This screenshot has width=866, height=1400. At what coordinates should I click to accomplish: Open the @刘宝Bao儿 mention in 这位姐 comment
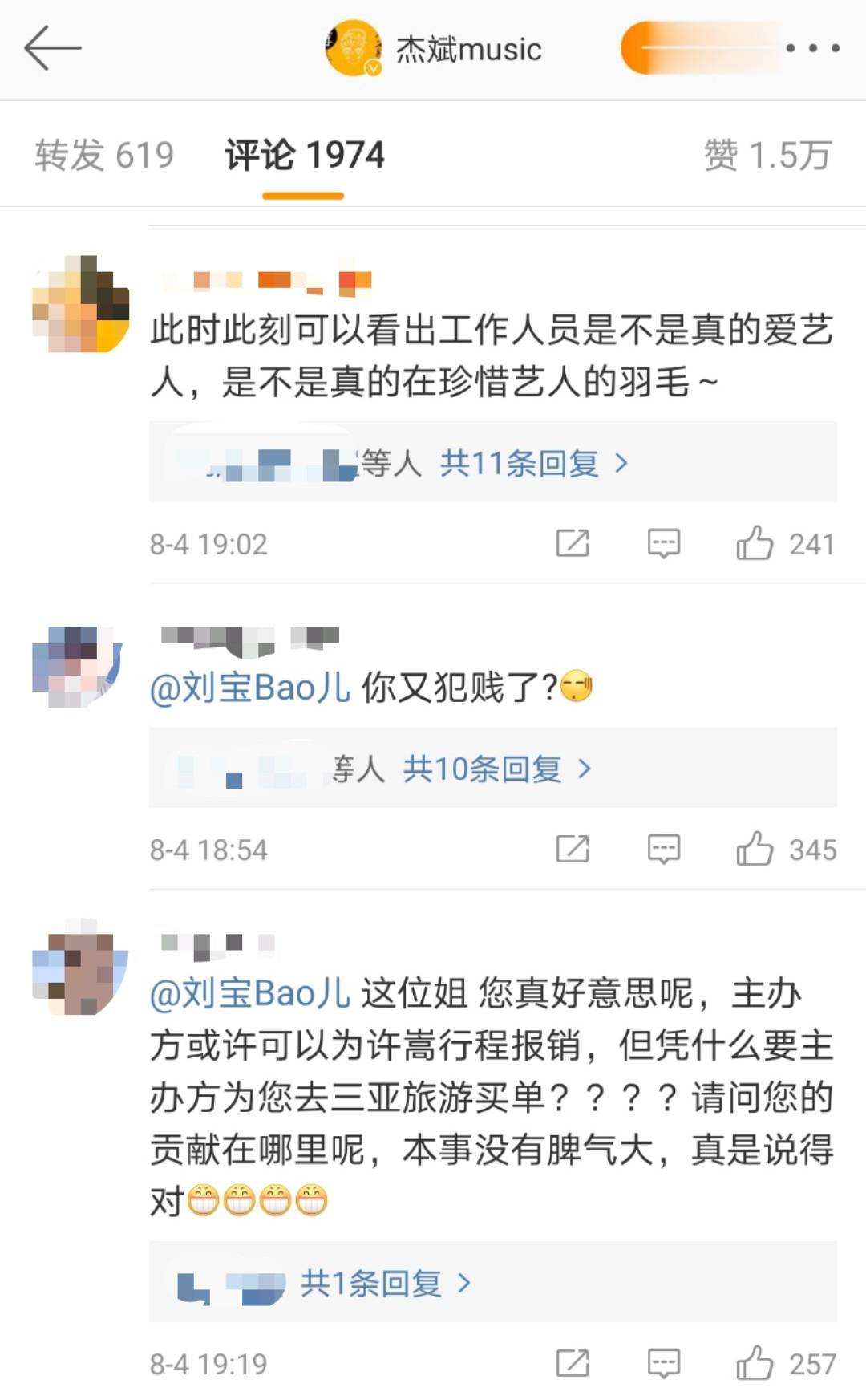pos(250,993)
